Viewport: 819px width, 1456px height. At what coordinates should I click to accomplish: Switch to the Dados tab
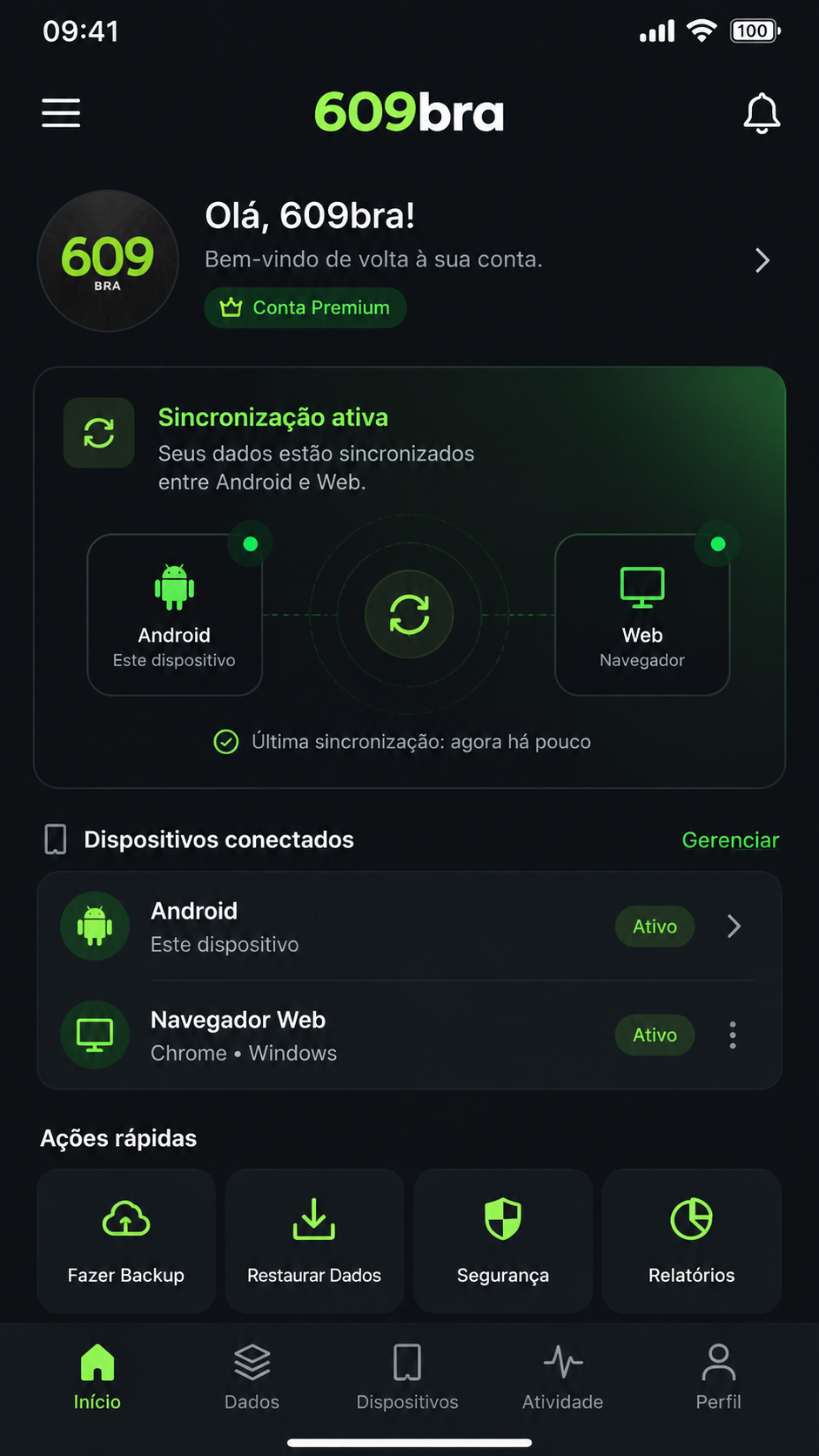coord(252,1377)
